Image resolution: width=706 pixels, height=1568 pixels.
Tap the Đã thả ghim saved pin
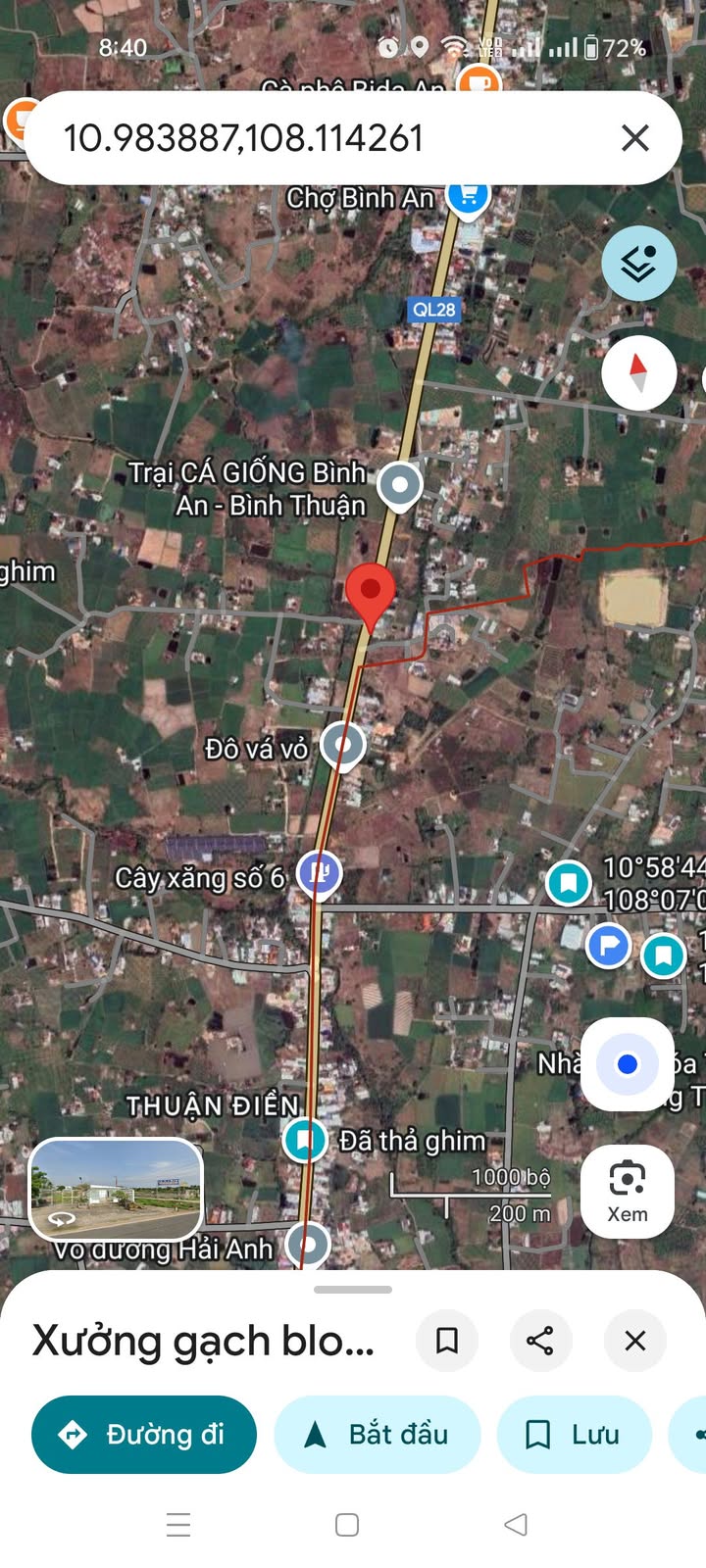[x=305, y=1140]
